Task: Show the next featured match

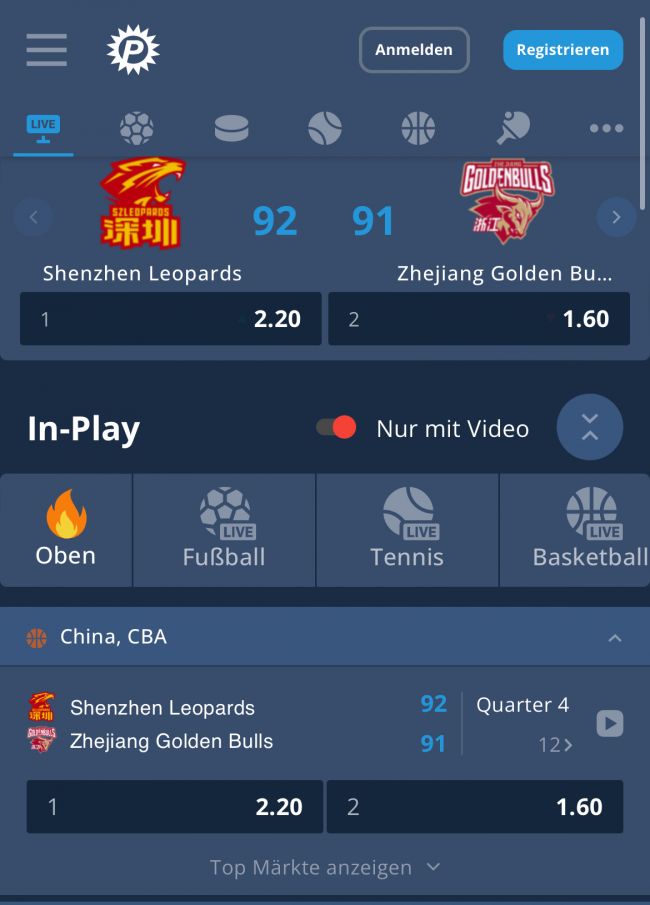Action: (616, 217)
